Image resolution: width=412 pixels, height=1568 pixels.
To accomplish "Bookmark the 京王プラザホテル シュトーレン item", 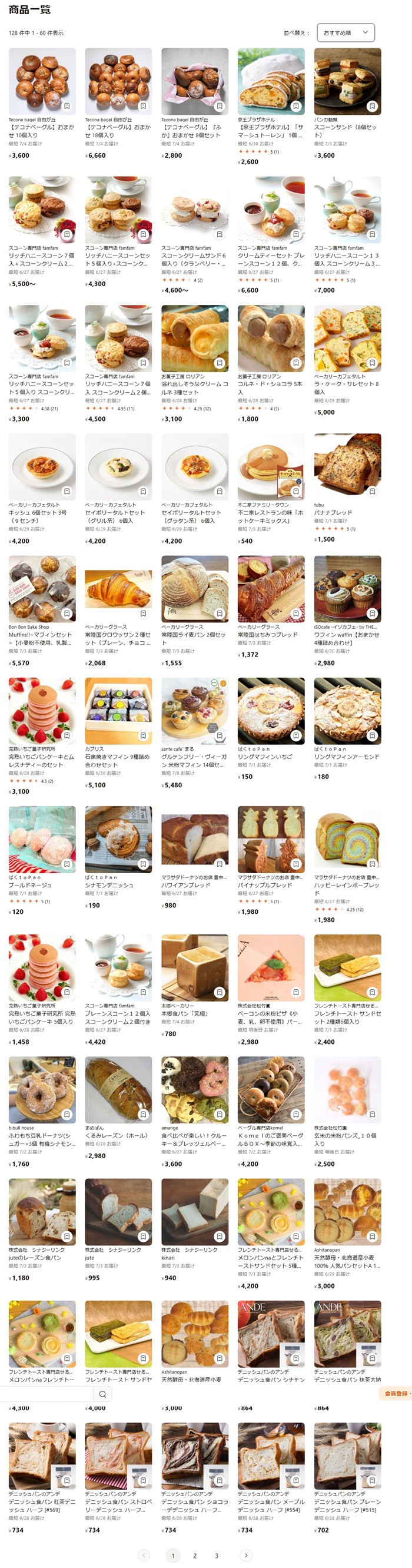I will pos(296,106).
